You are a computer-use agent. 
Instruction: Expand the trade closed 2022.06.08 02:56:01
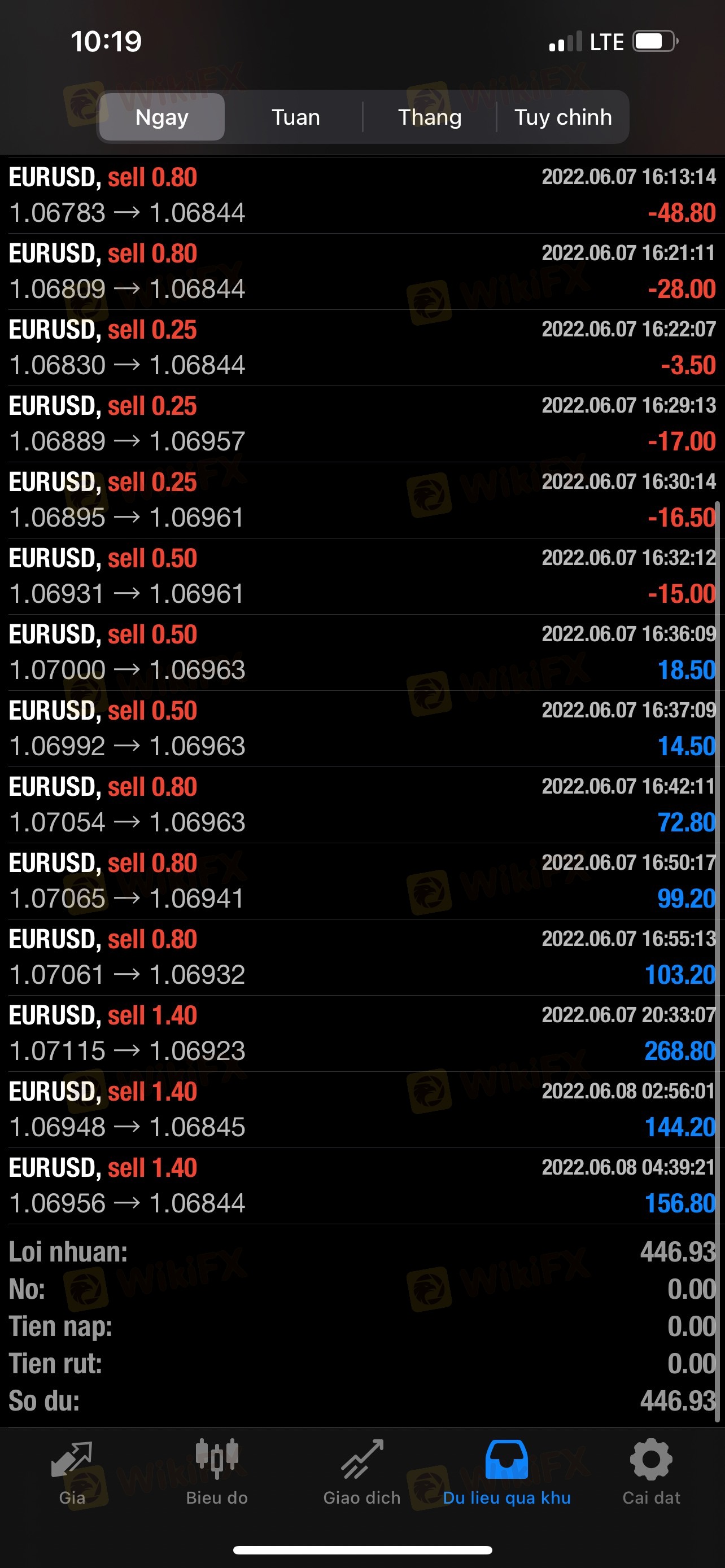point(362,1109)
